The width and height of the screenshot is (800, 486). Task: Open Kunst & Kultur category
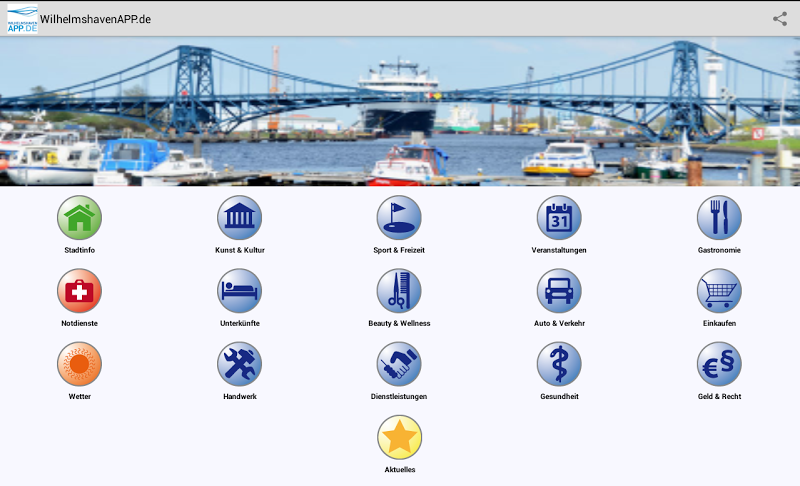click(240, 217)
